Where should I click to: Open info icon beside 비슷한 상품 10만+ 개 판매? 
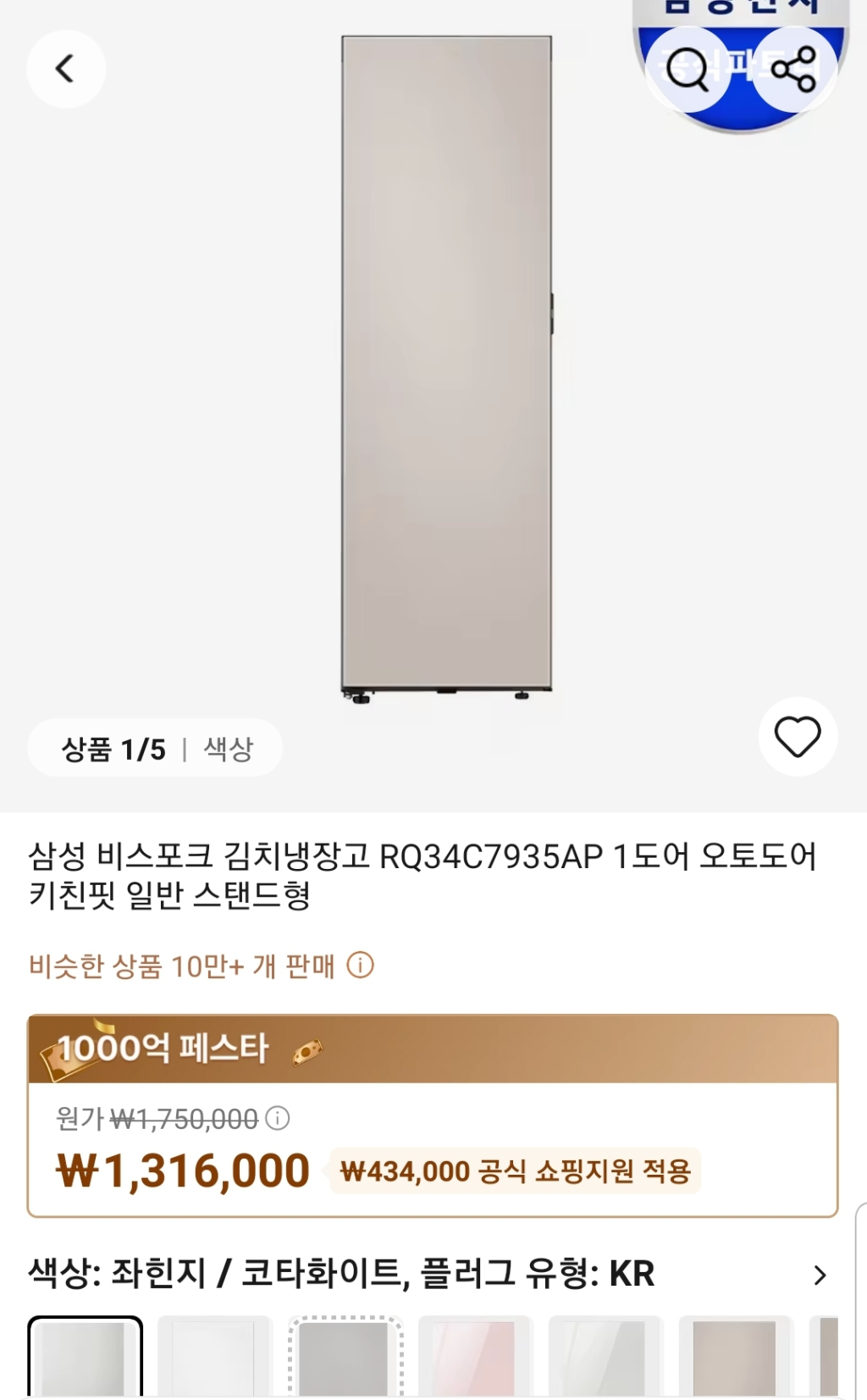[361, 966]
